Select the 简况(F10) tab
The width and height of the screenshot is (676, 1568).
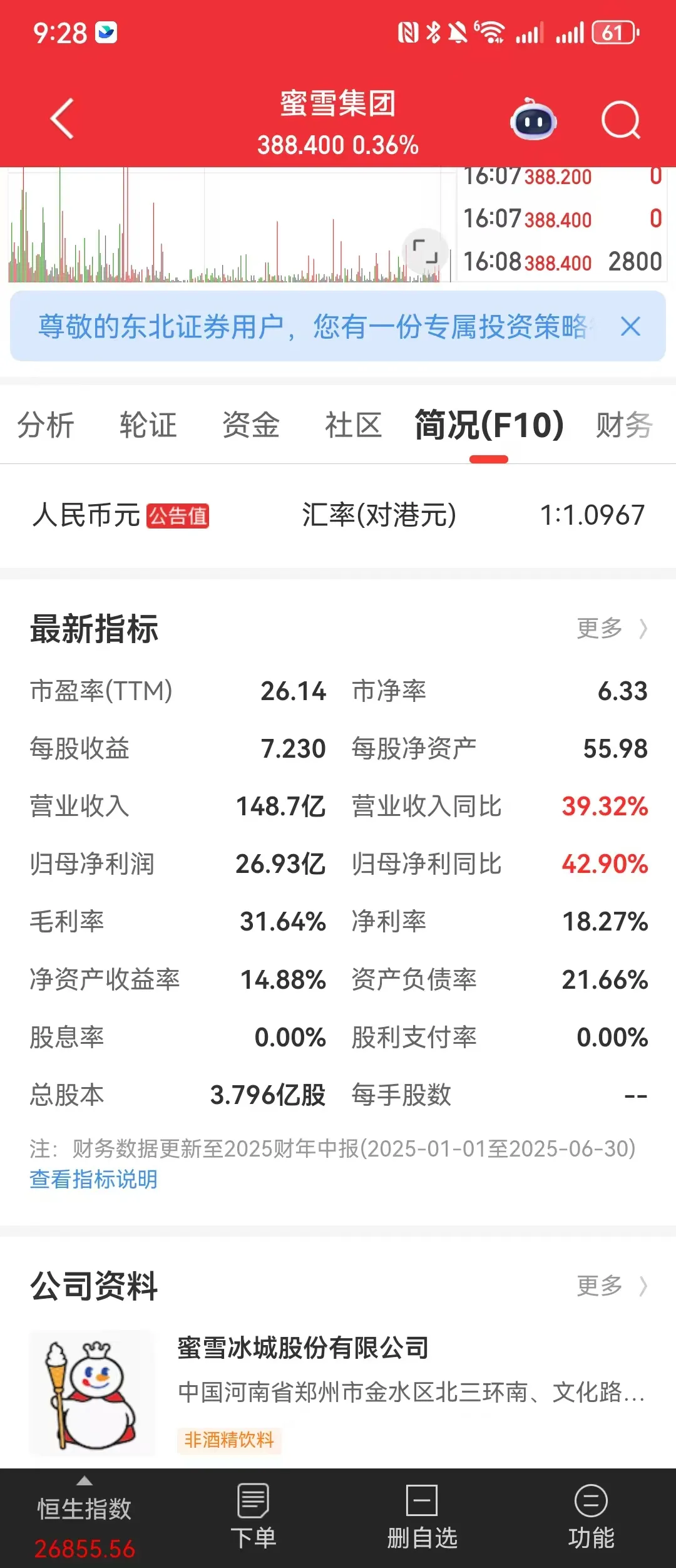point(489,425)
